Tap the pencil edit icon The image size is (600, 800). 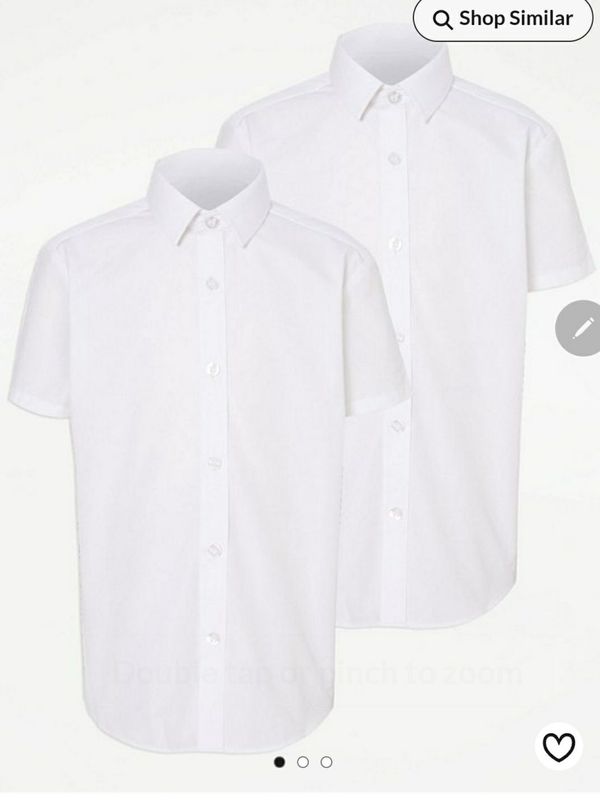click(582, 328)
